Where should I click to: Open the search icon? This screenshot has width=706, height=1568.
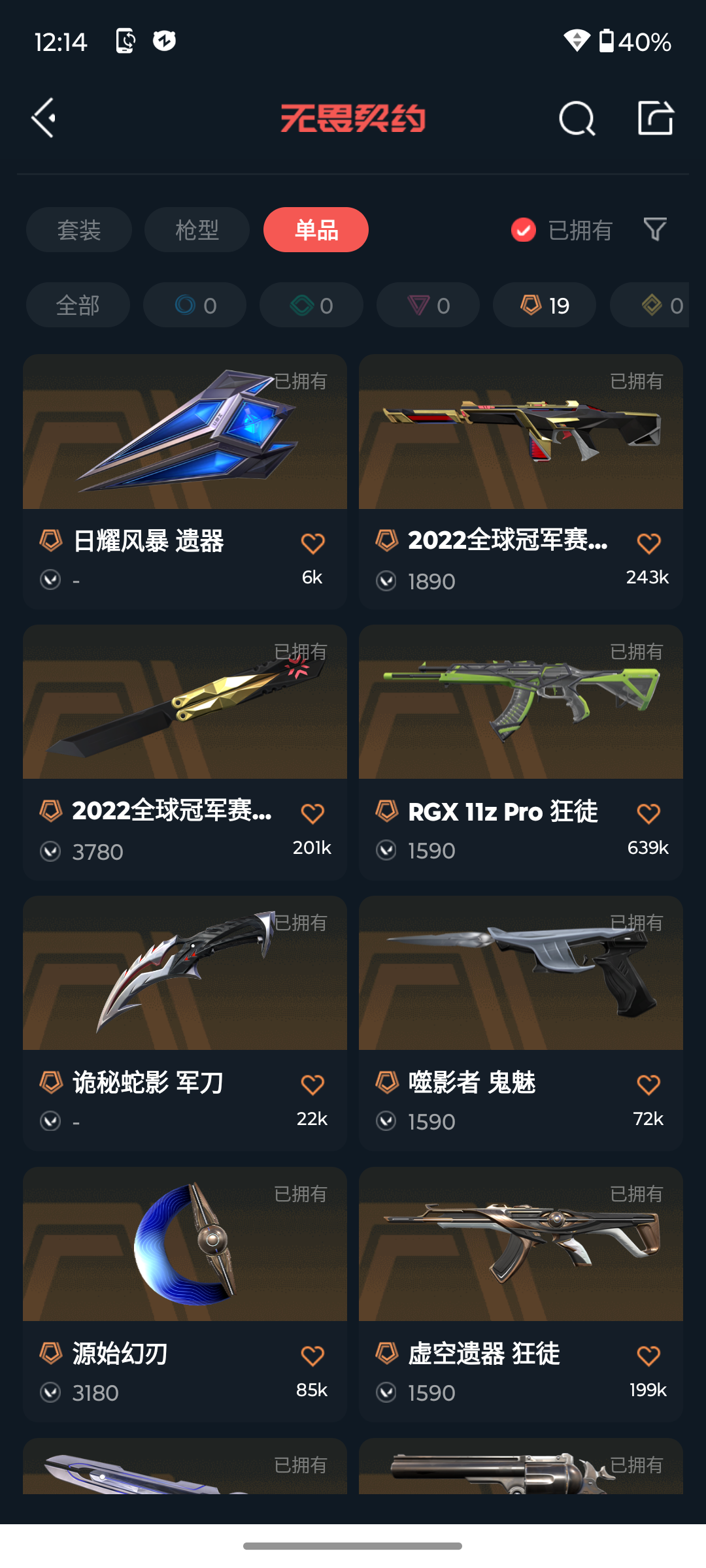[x=577, y=119]
